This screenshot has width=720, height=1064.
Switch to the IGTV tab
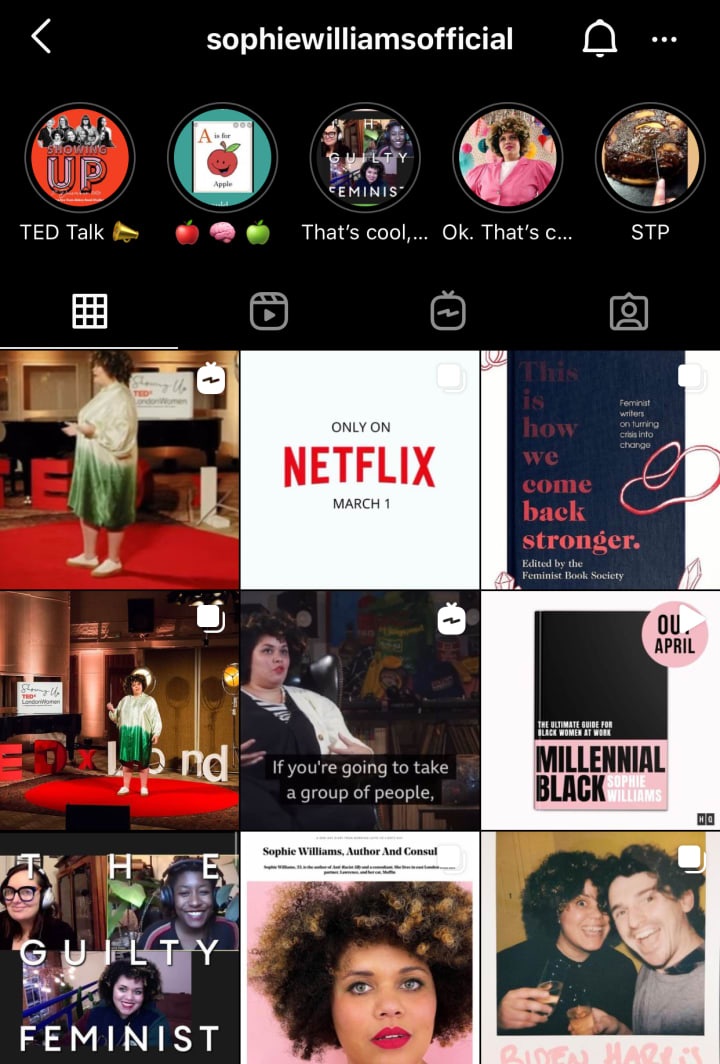(x=448, y=312)
